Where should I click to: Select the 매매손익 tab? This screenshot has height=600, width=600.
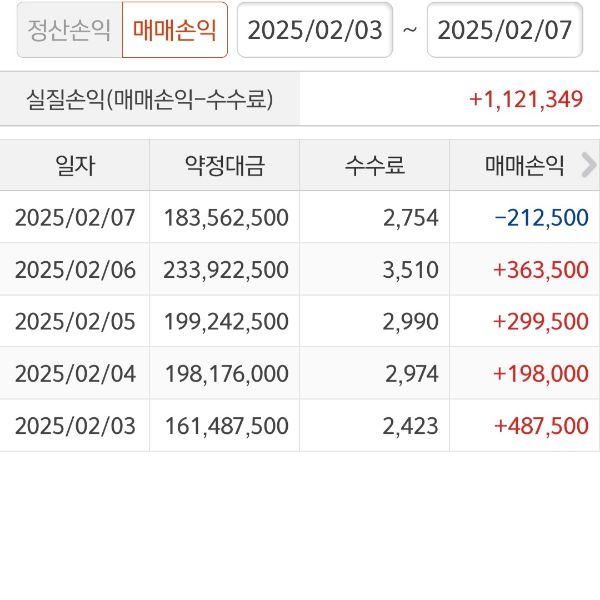point(175,29)
